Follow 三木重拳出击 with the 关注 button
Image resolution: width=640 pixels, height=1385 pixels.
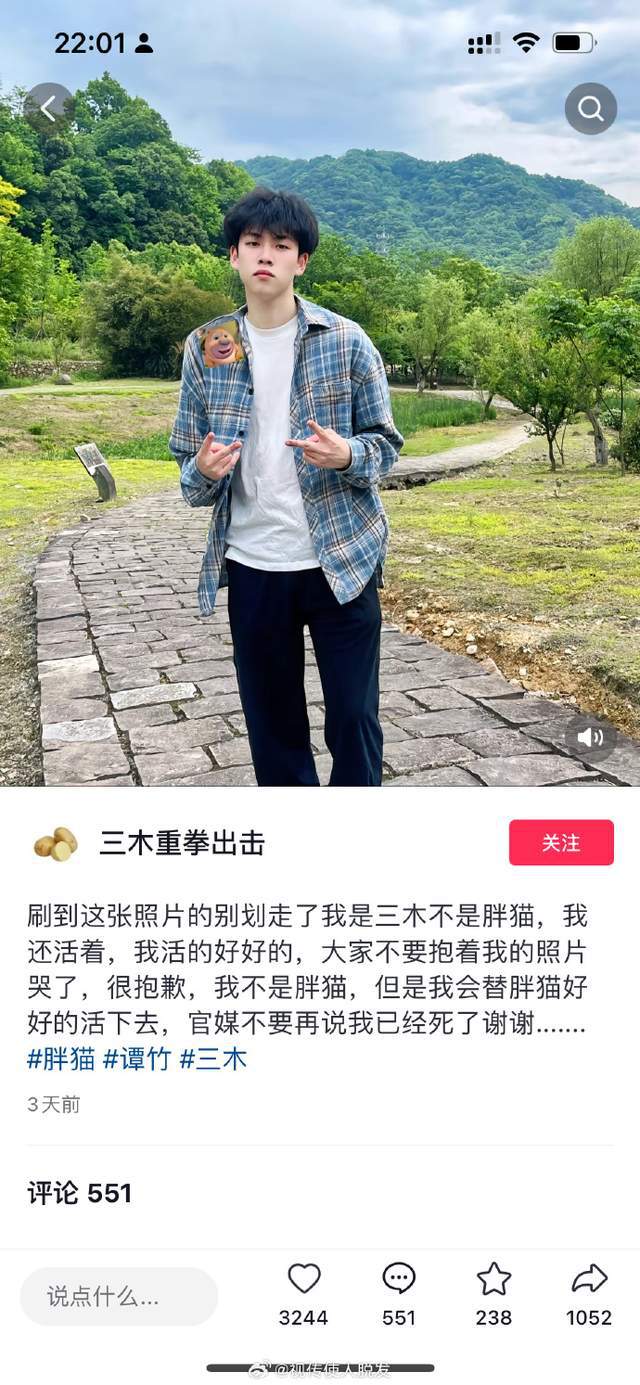pyautogui.click(x=561, y=843)
